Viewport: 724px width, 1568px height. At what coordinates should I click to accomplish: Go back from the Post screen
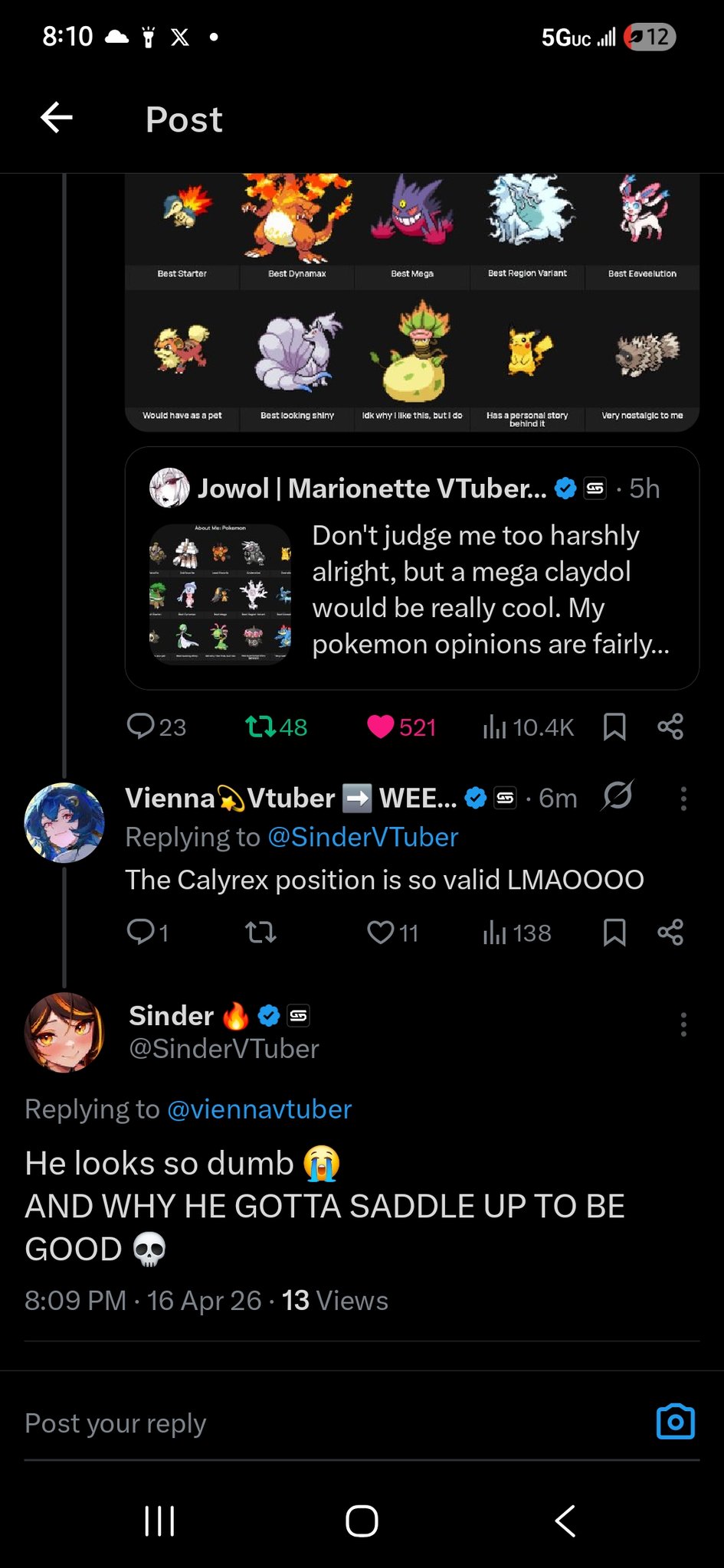(57, 118)
